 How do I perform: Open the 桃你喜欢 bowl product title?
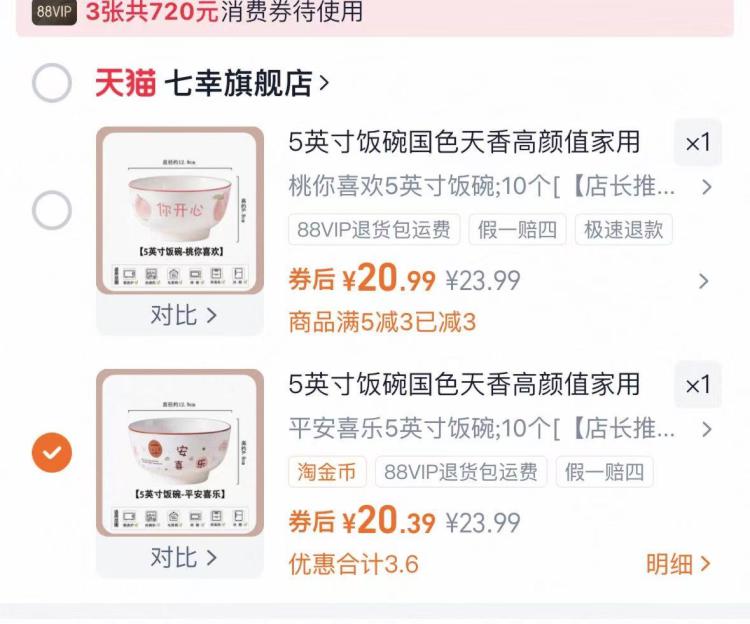[464, 142]
